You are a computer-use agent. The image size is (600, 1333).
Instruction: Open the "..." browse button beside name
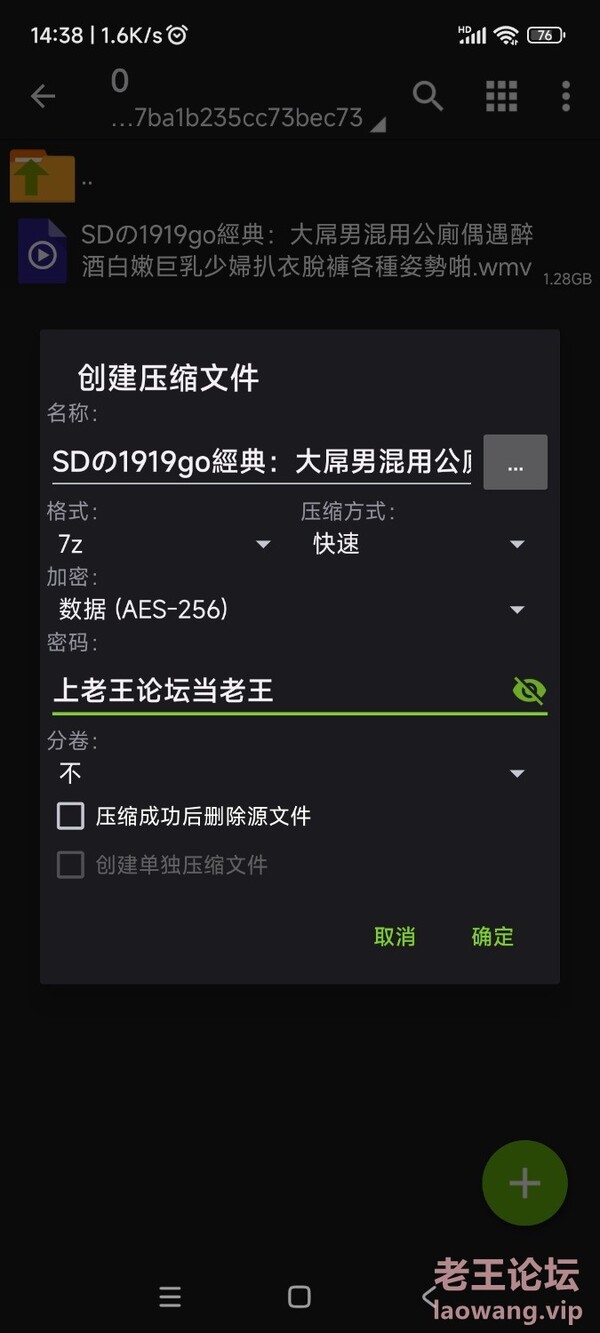[515, 462]
